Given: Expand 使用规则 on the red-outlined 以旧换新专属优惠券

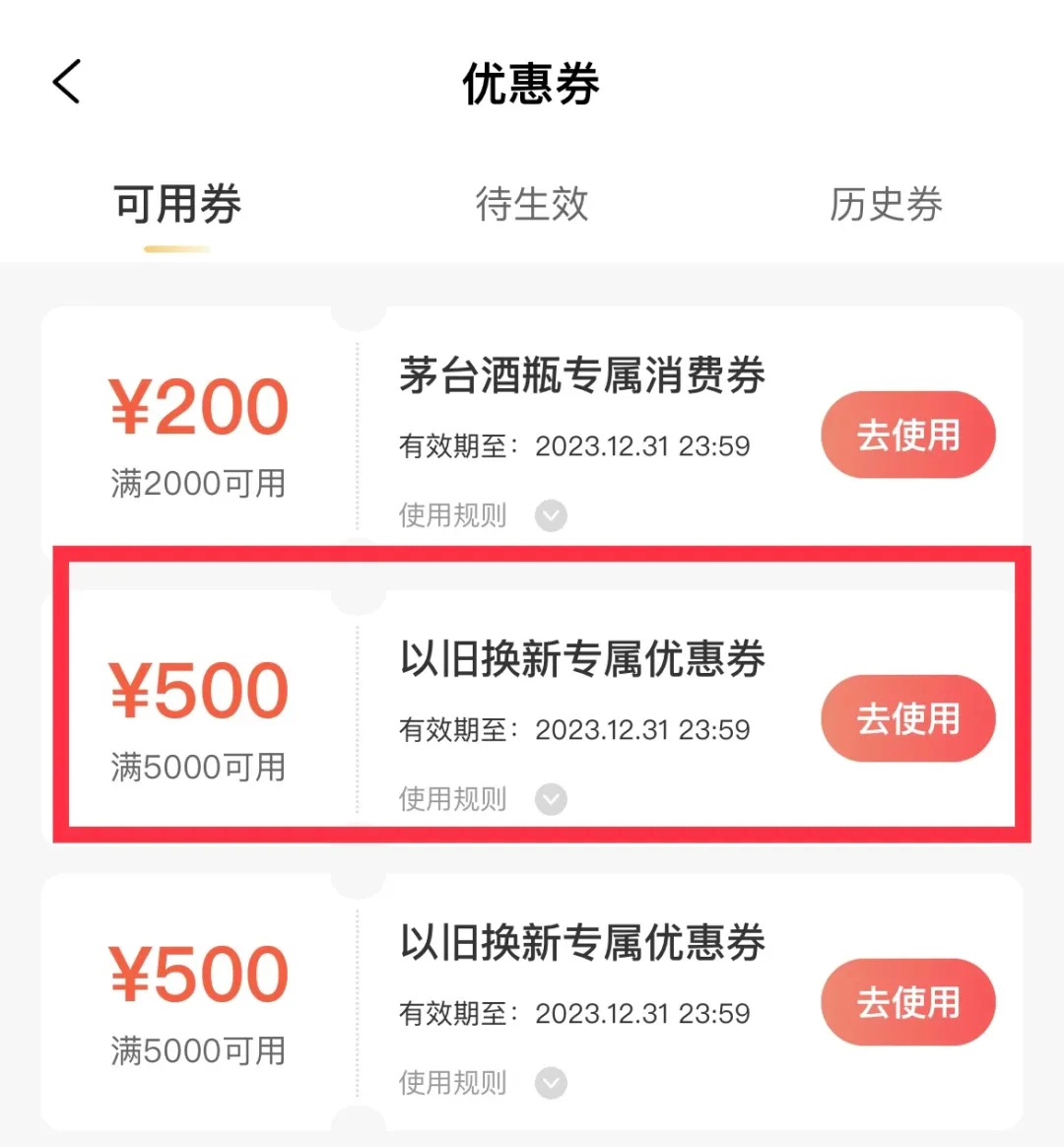Looking at the screenshot, I should click(551, 799).
